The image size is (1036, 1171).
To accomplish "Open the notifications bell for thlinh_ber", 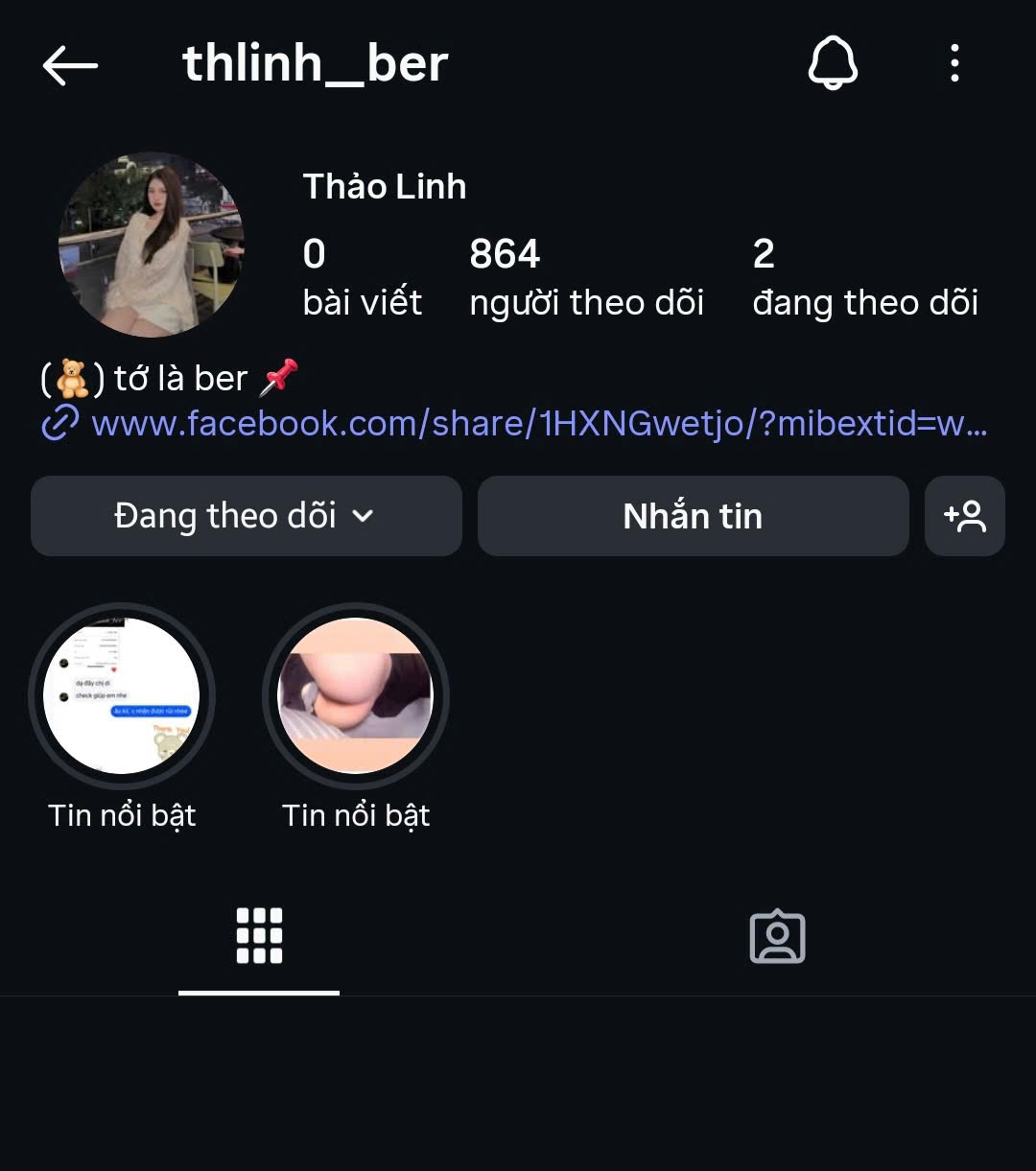I will (x=832, y=64).
